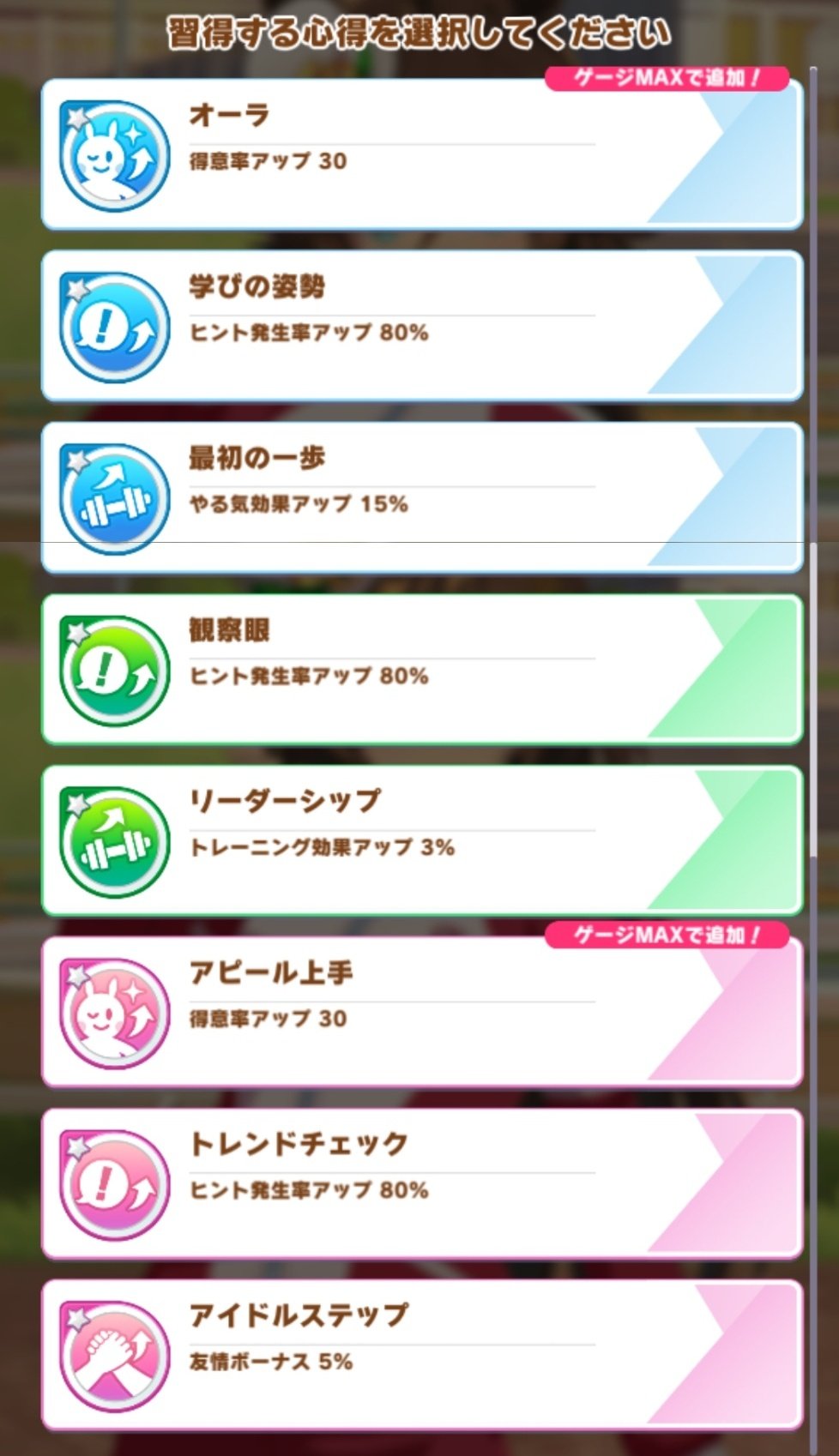Pick the トレンドチェック card

click(420, 1183)
